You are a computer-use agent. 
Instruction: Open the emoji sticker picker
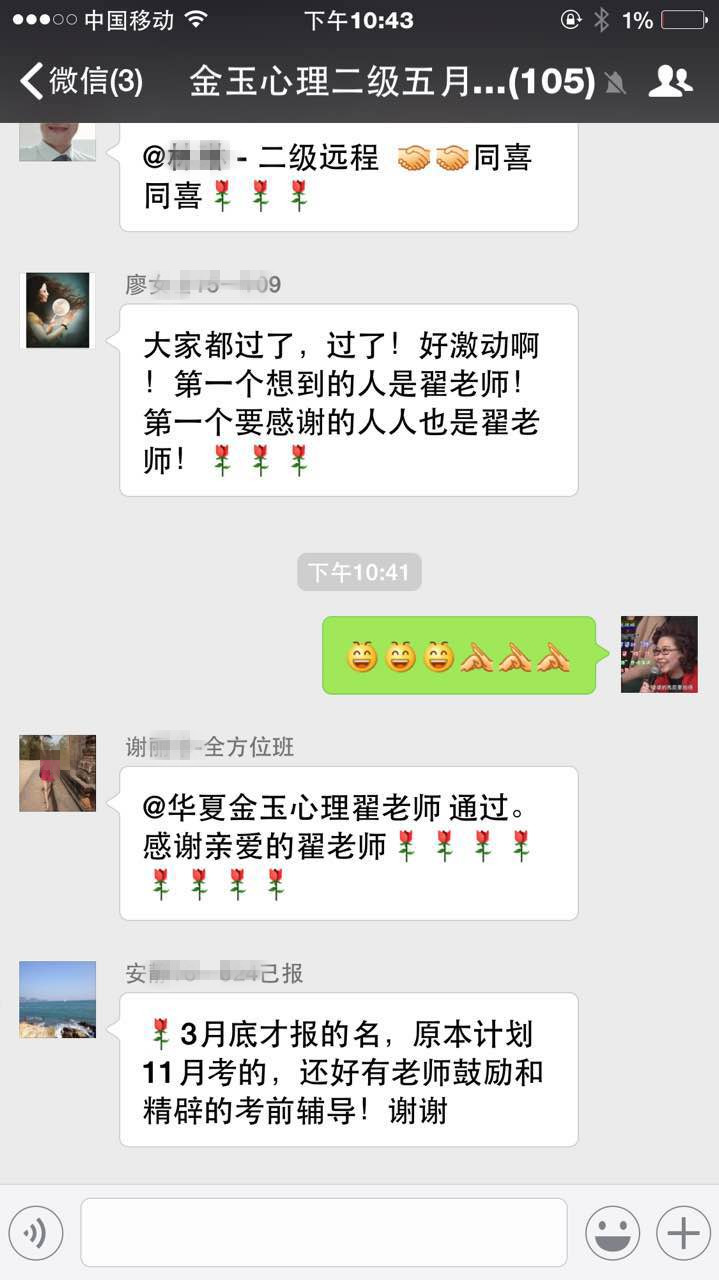(x=613, y=1233)
